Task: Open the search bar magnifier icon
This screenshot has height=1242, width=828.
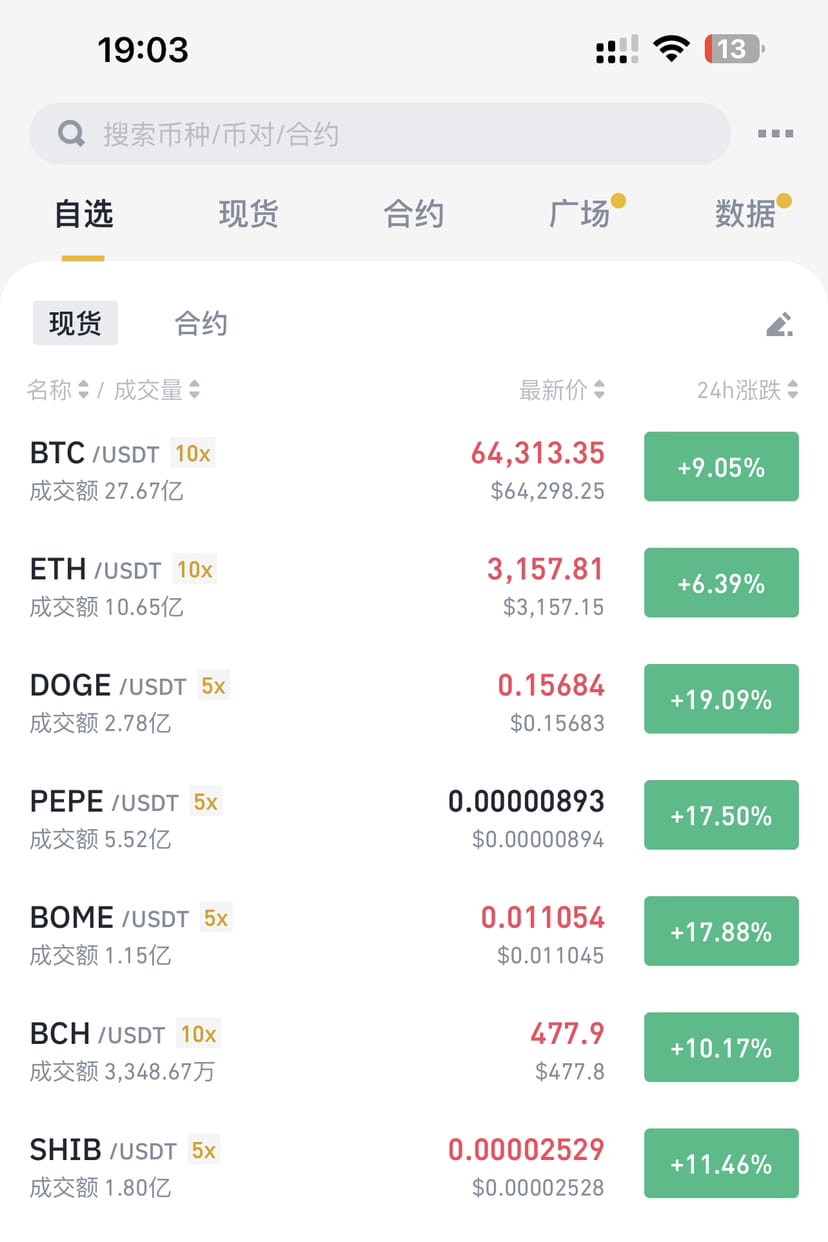Action: (70, 132)
